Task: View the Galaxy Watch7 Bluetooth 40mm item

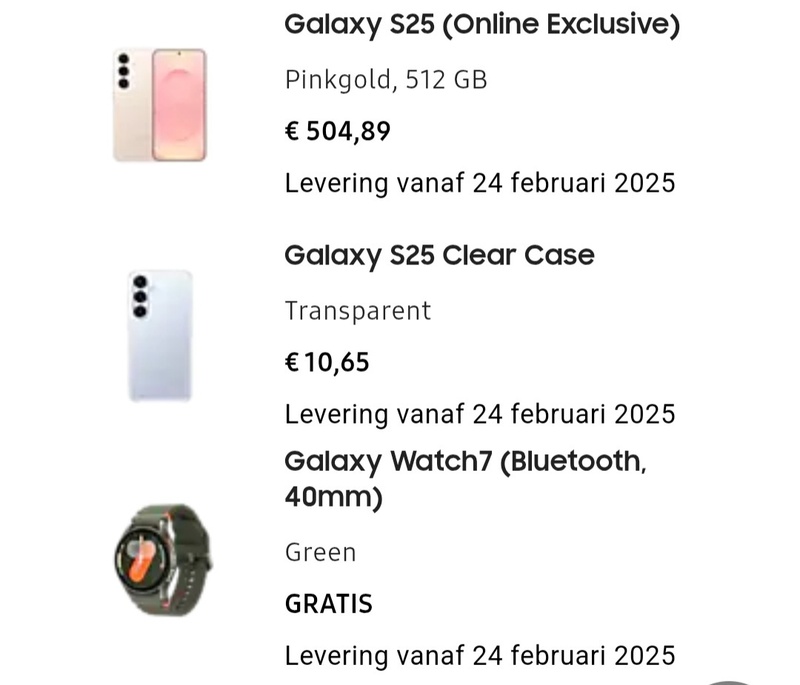Action: tap(464, 478)
